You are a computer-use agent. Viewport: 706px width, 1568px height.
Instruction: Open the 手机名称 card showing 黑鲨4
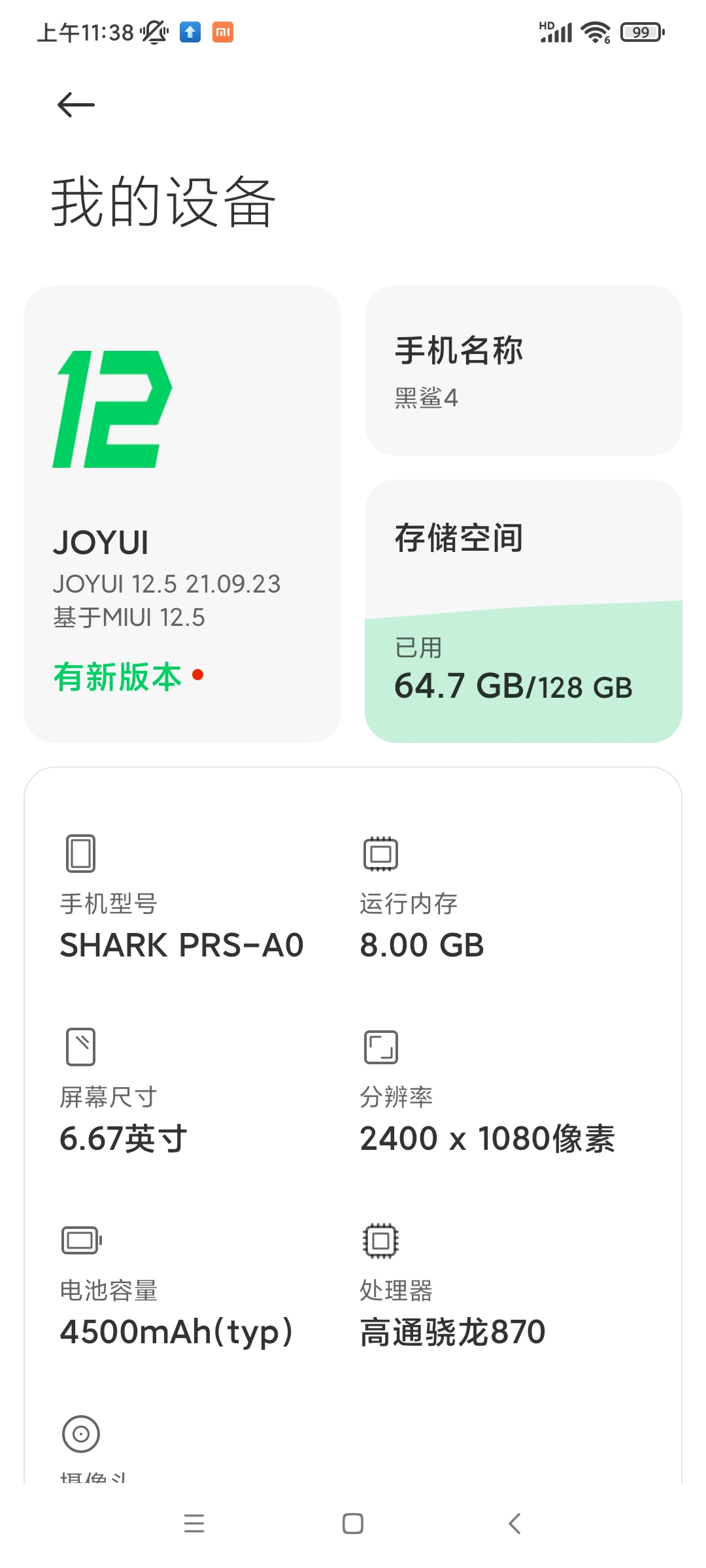(523, 370)
